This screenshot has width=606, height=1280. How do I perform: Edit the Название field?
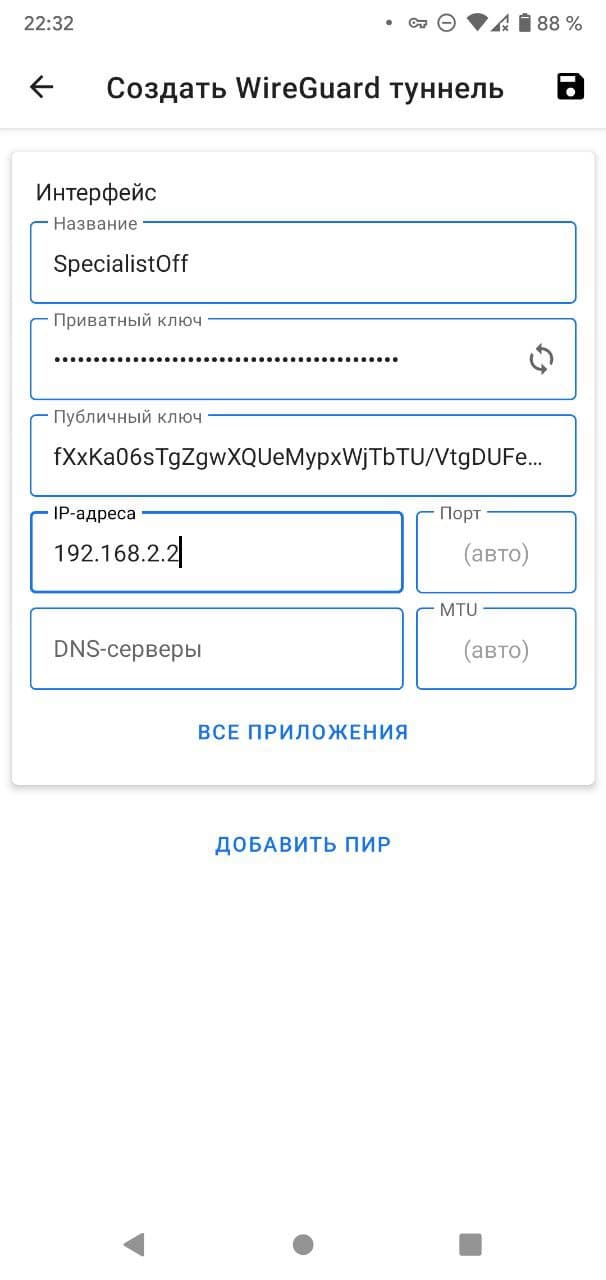(302, 264)
